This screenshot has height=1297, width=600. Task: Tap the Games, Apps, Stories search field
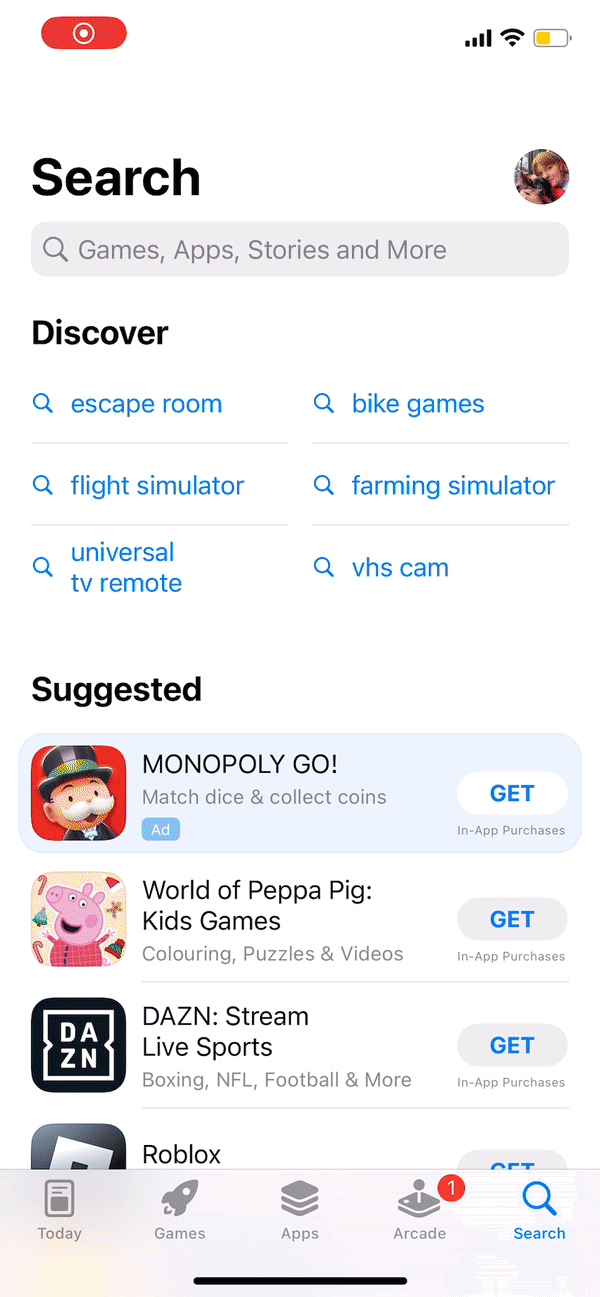pos(300,250)
